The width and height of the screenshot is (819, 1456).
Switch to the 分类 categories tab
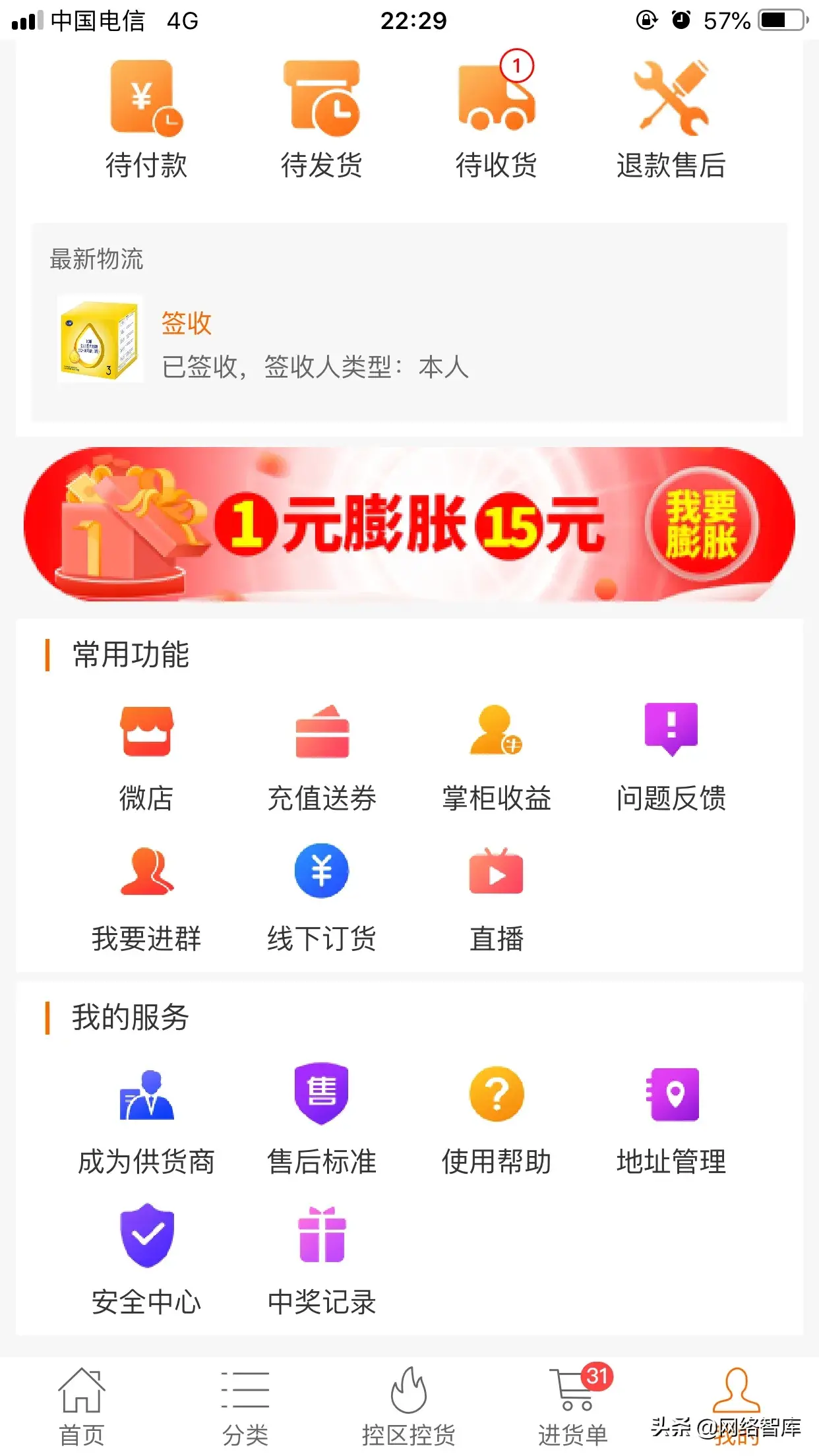(x=245, y=1398)
